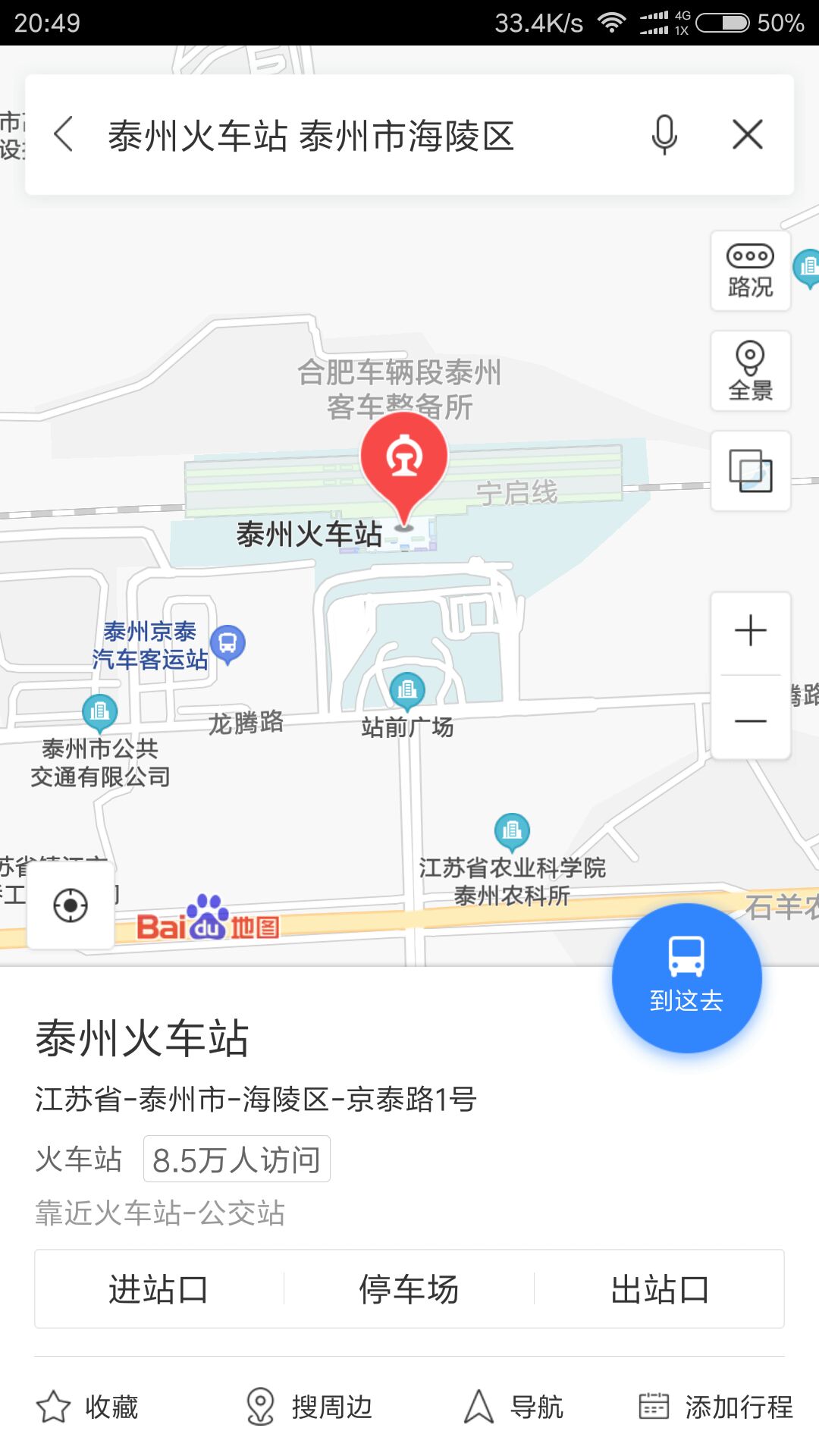Select 进站口 entrance option
This screenshot has height=1456, width=819.
point(158,1289)
